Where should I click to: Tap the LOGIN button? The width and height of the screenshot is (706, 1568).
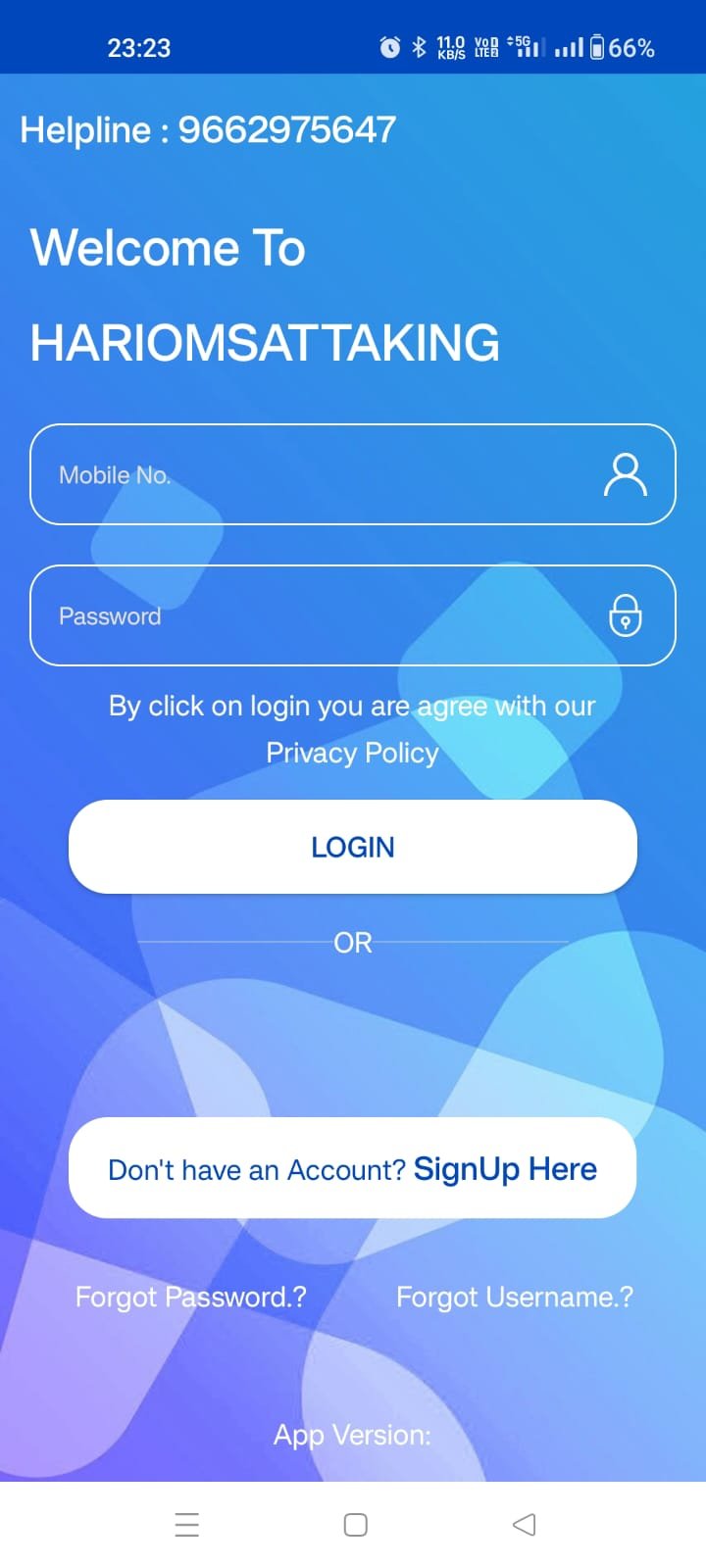point(353,847)
